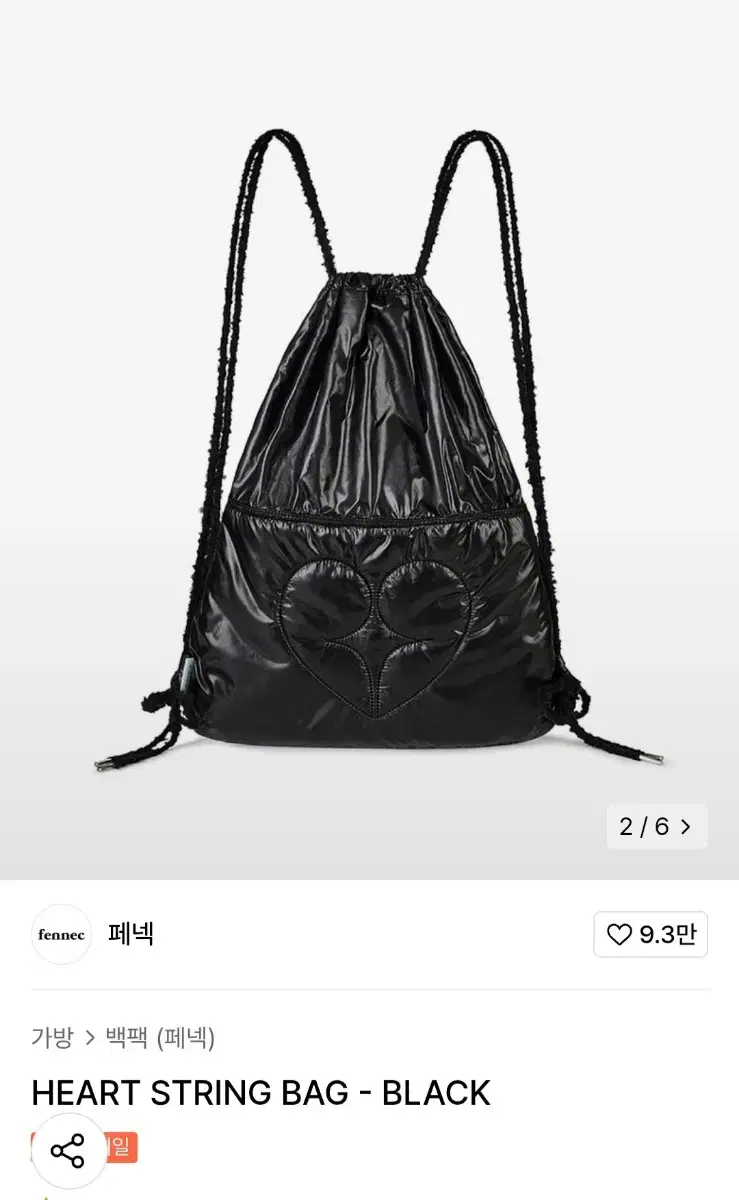Share this product via the floating share icon

[x=68, y=1151]
